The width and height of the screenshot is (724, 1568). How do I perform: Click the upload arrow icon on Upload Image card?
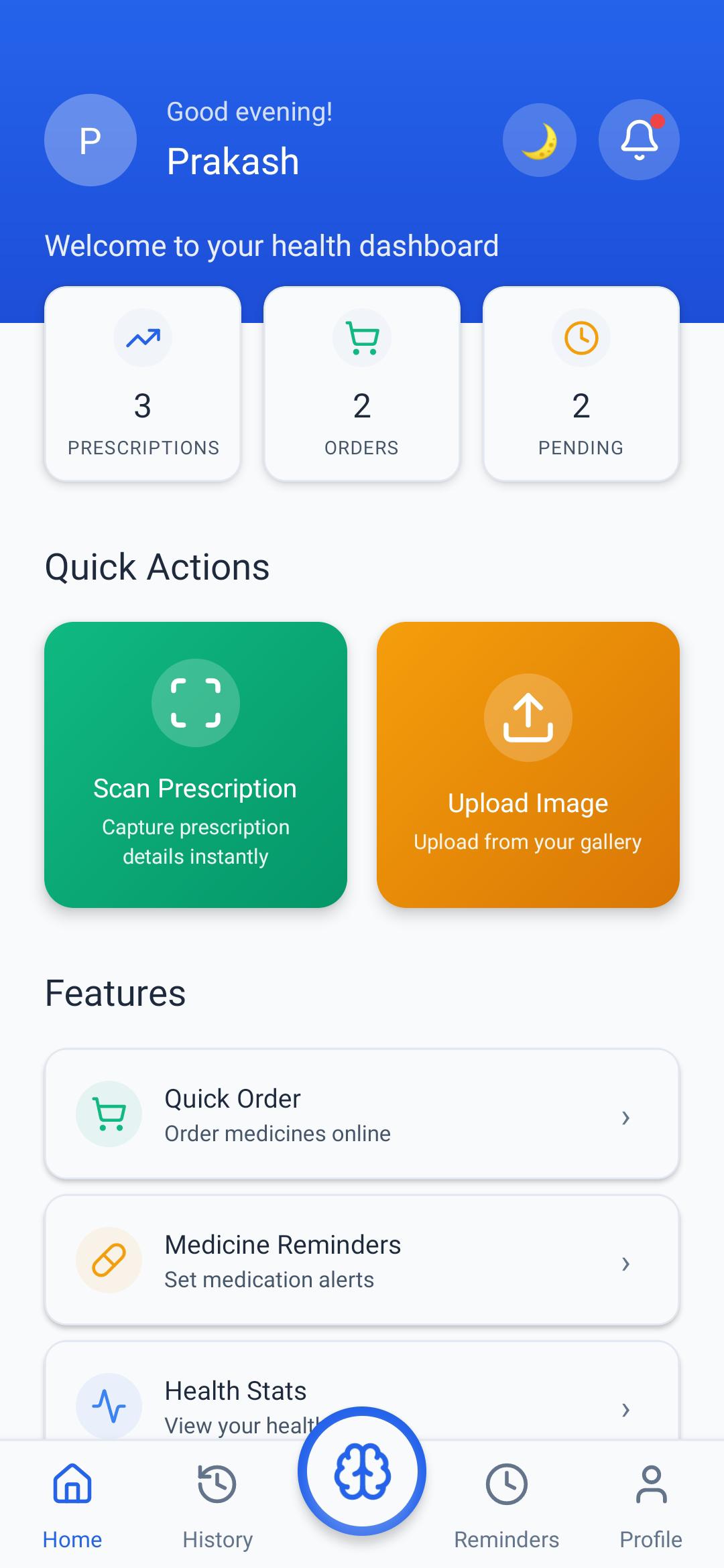(x=528, y=717)
